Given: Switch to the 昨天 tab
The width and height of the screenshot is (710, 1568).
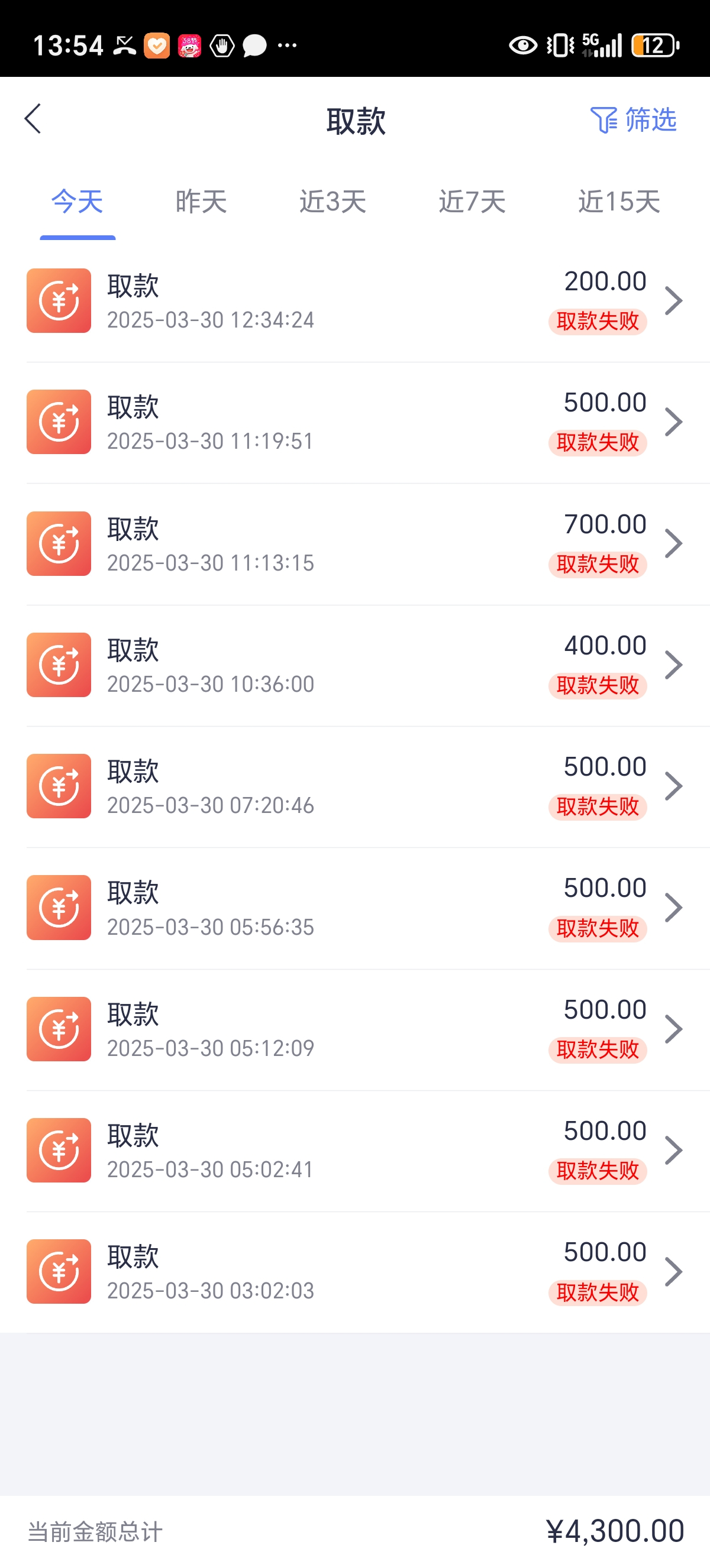Looking at the screenshot, I should 201,202.
